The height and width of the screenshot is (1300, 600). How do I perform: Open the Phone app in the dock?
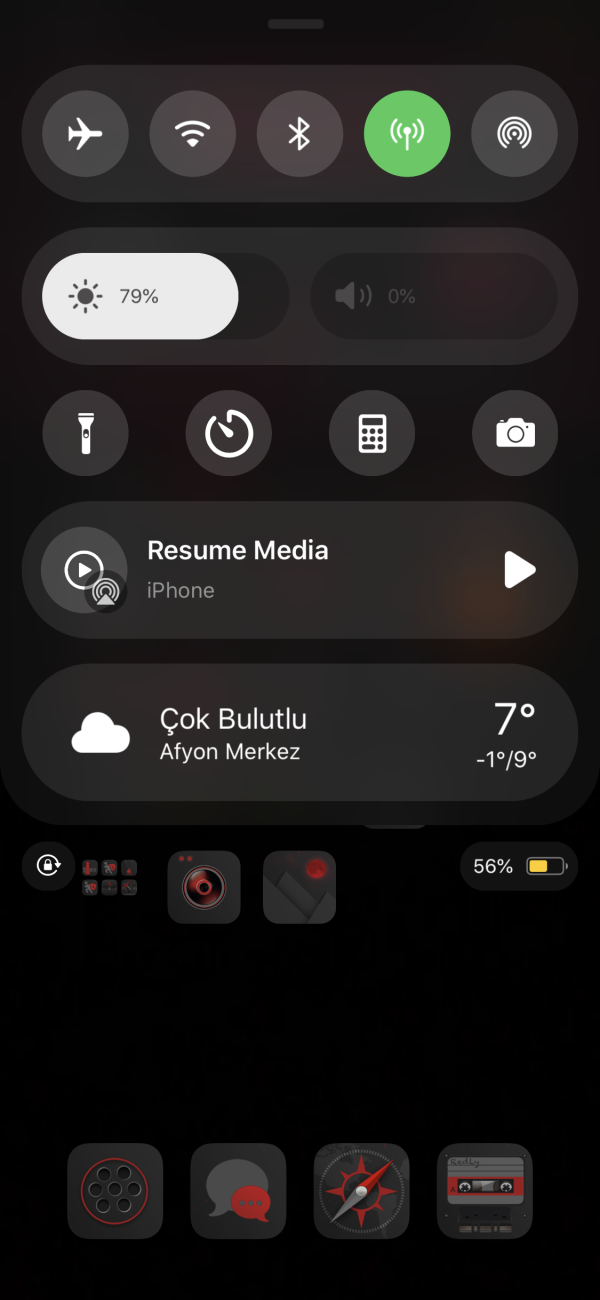114,1191
